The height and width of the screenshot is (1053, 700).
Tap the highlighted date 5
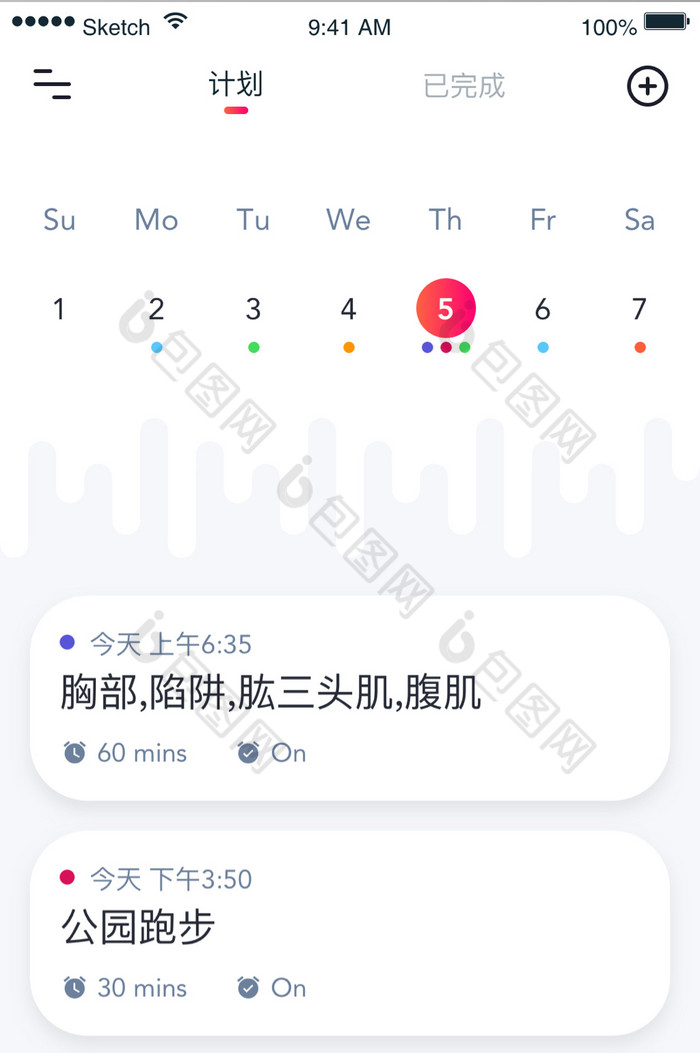[445, 309]
